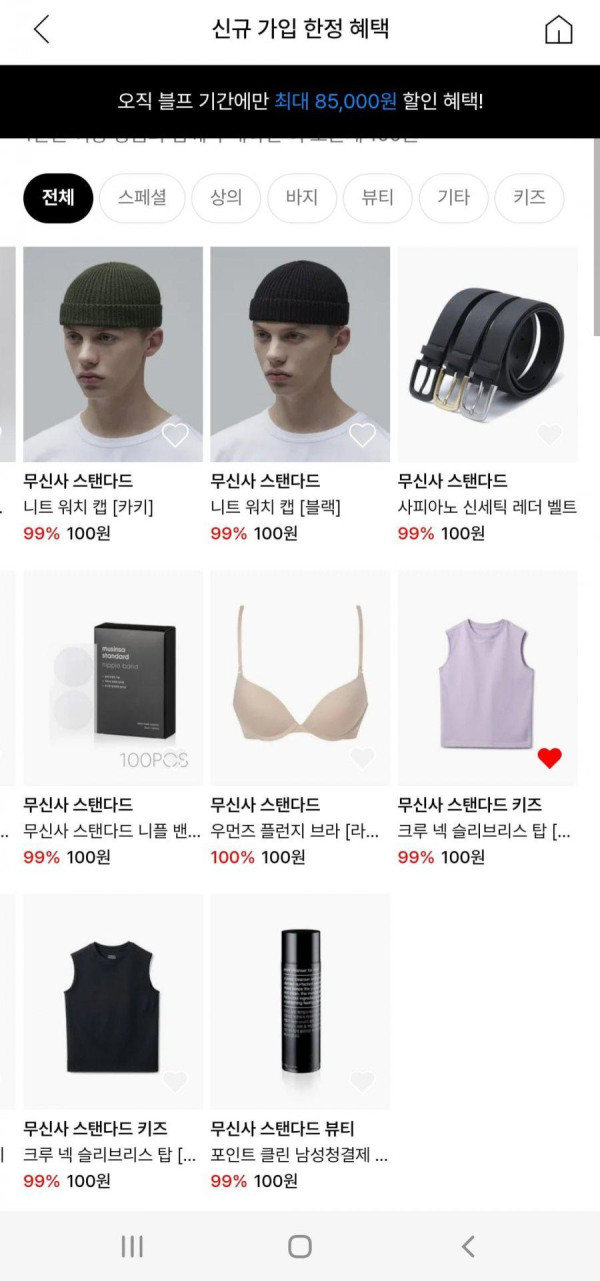Open the recent apps system button
The height and width of the screenshot is (1281, 600).
click(x=132, y=1246)
